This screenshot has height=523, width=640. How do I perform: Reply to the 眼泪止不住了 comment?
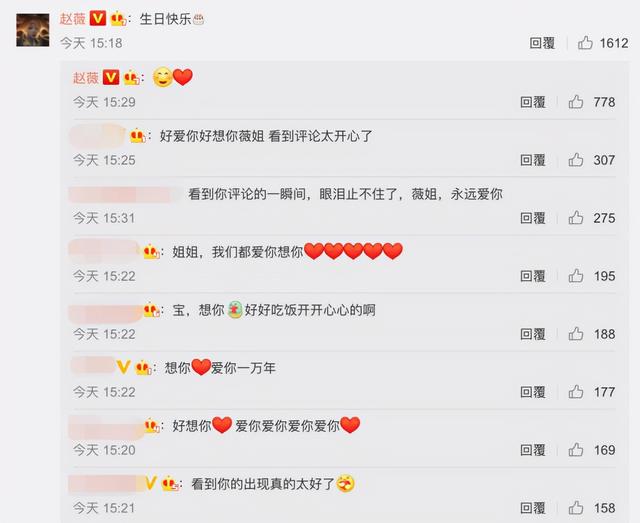[x=532, y=218]
